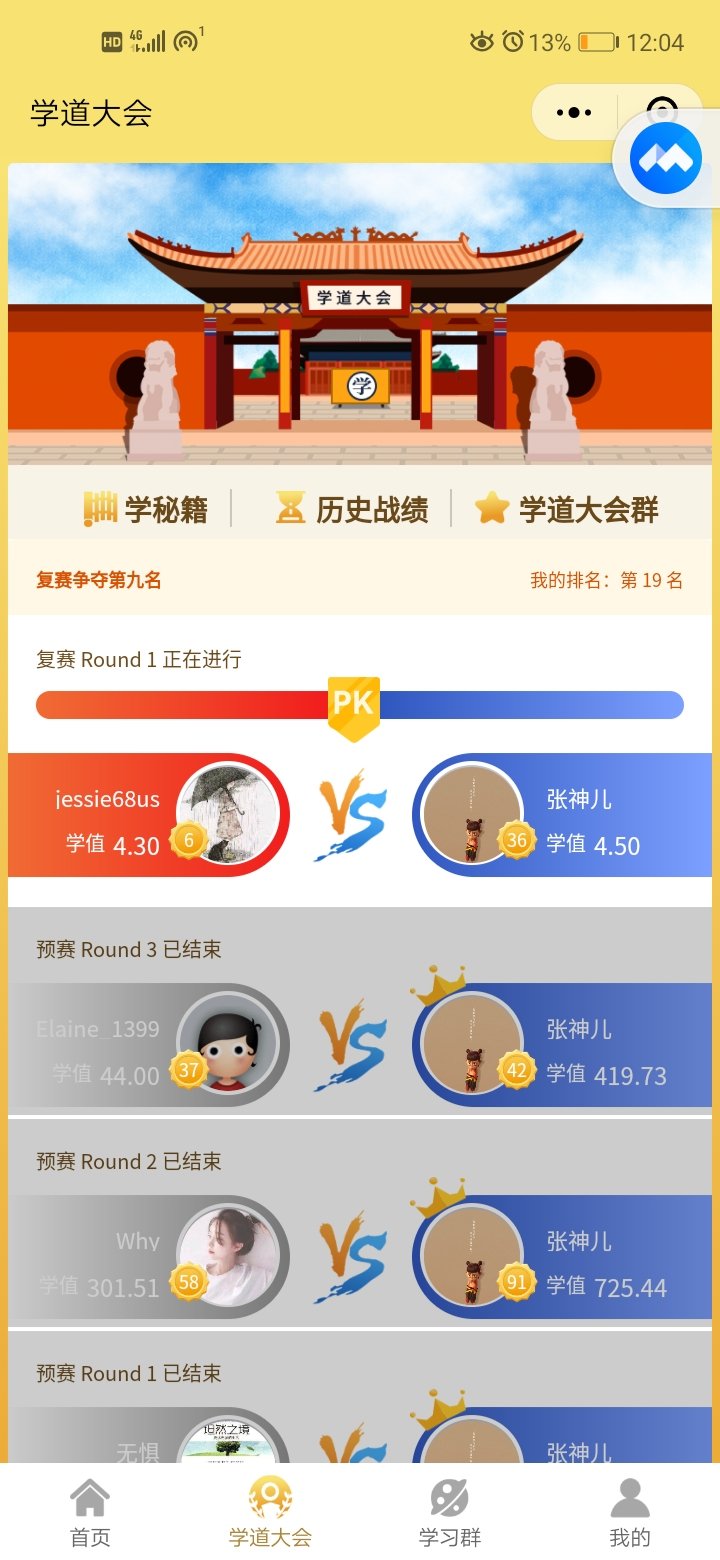
Task: Open 我的 profile tab
Action: coord(630,1513)
